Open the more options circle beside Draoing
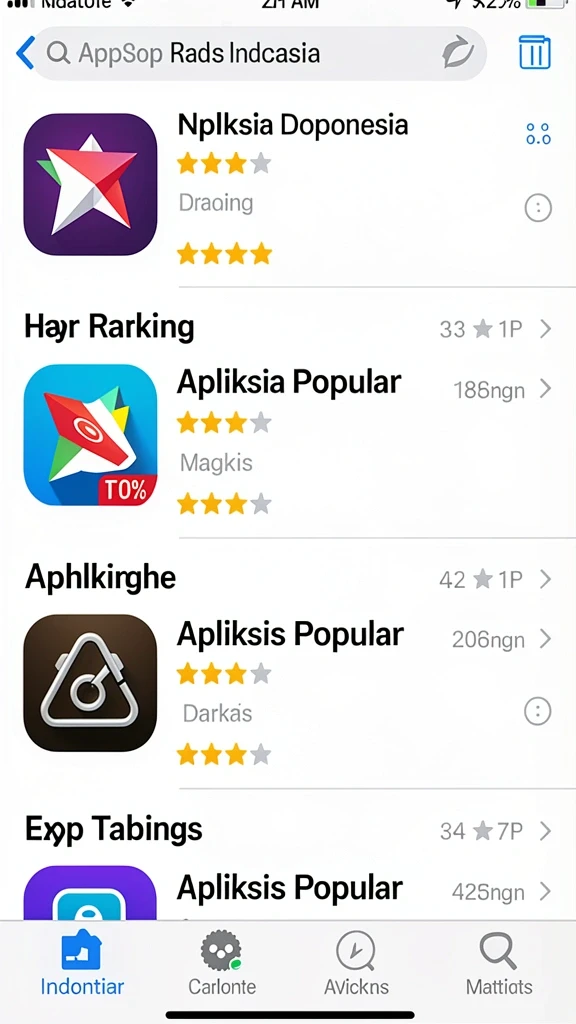Viewport: 576px width, 1024px height. 538,208
